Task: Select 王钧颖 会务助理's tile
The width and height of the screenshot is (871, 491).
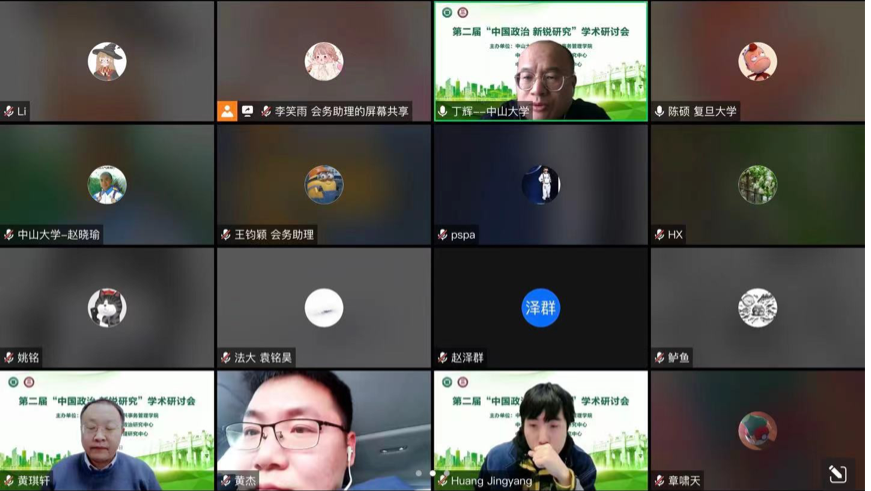Action: (324, 184)
